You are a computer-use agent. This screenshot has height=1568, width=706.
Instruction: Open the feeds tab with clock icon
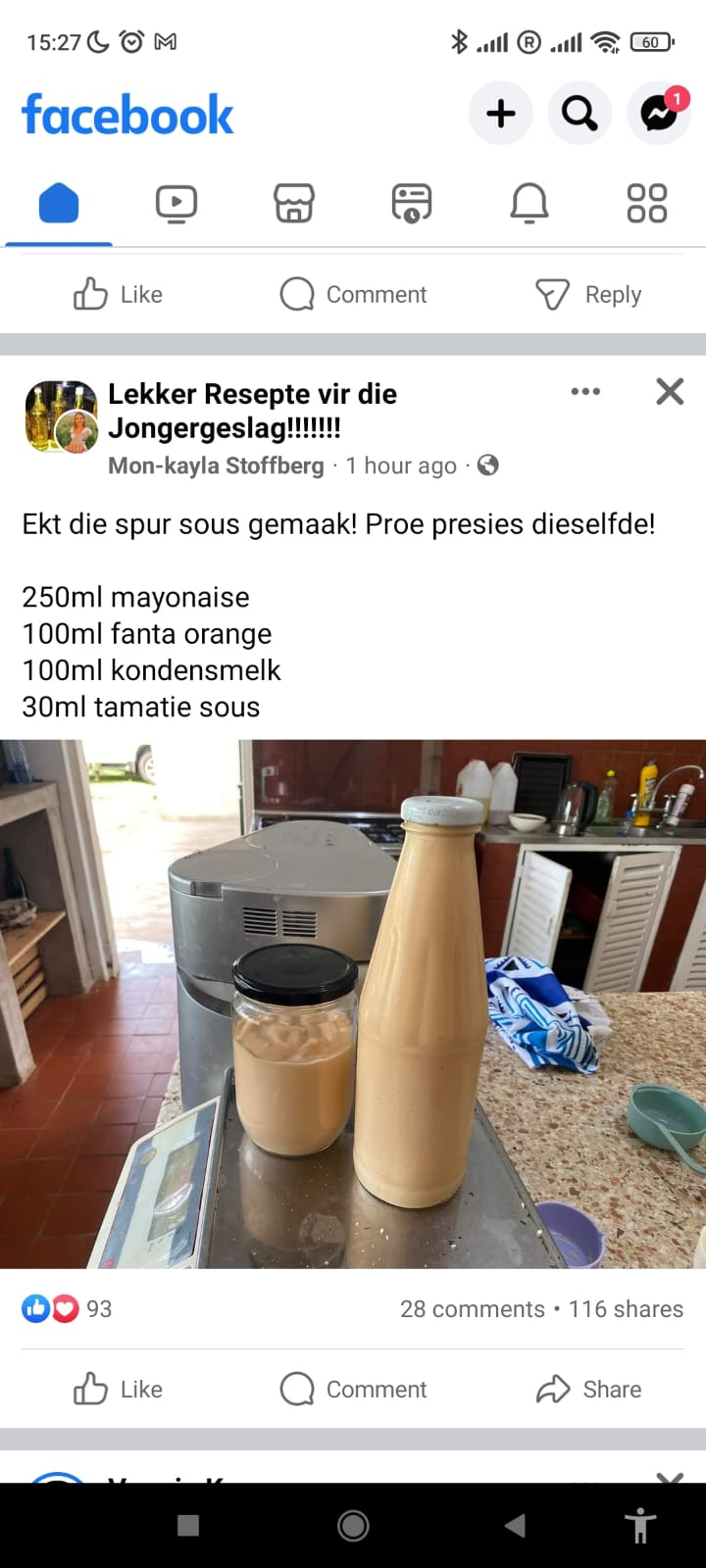pos(412,204)
